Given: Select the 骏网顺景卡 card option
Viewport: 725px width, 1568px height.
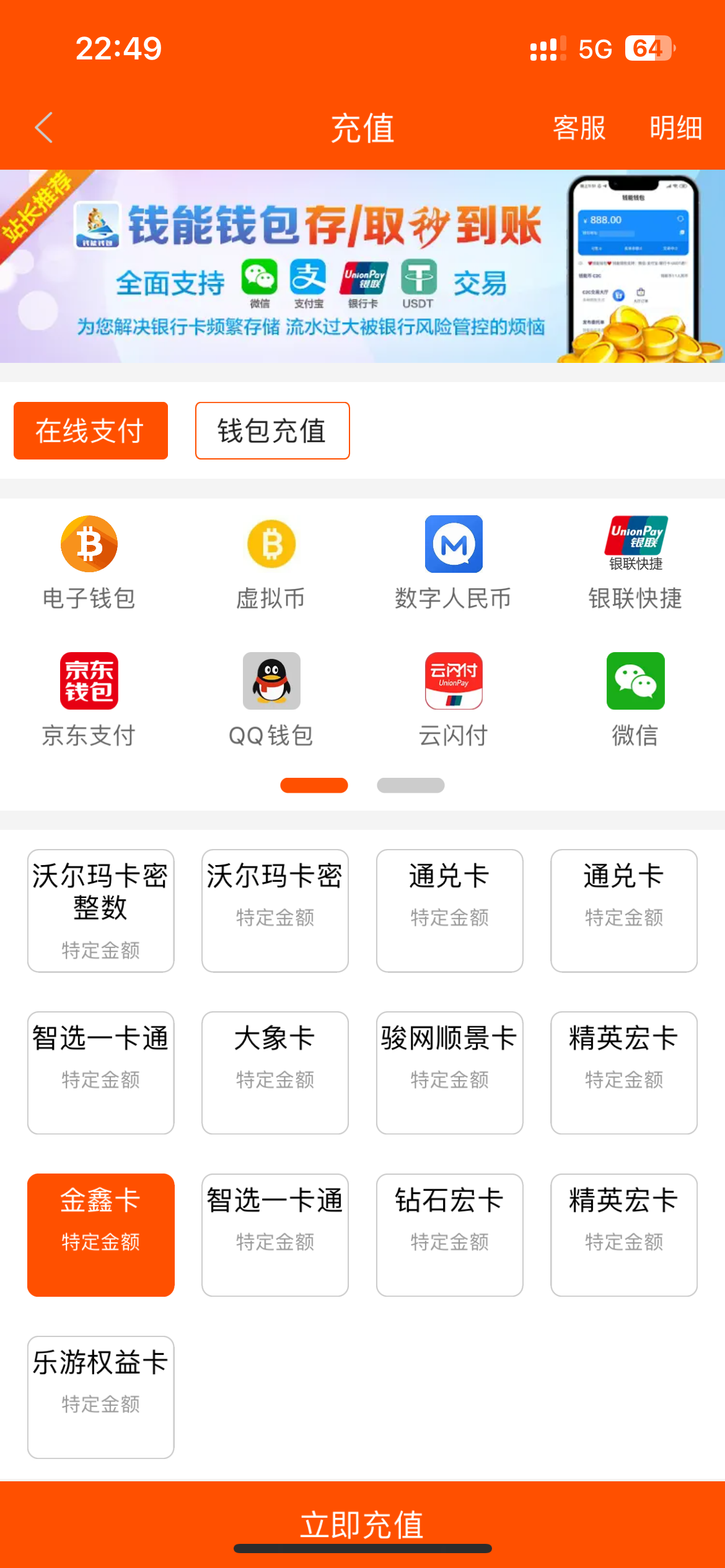Looking at the screenshot, I should click(449, 1073).
